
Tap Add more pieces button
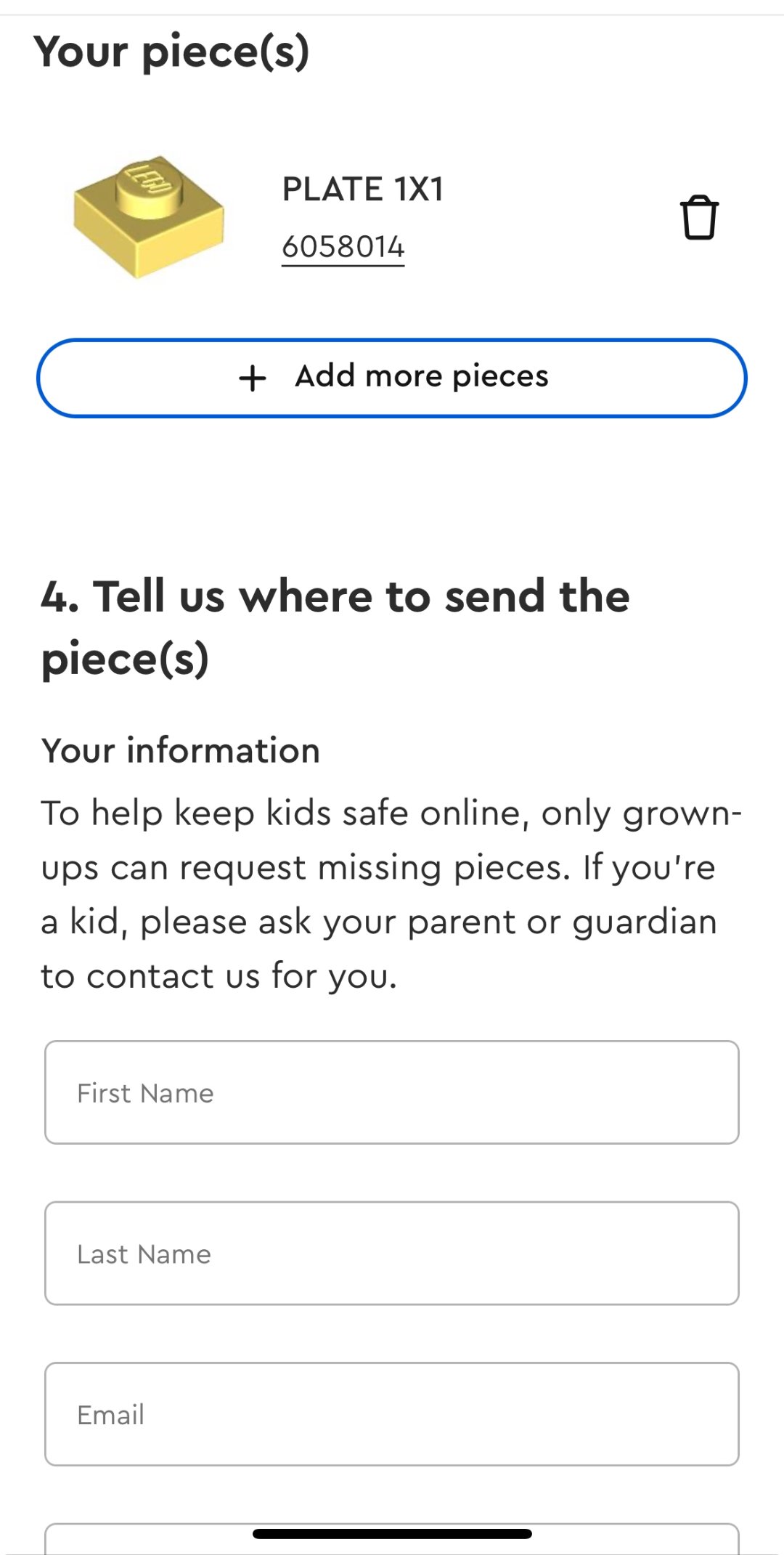click(x=392, y=378)
